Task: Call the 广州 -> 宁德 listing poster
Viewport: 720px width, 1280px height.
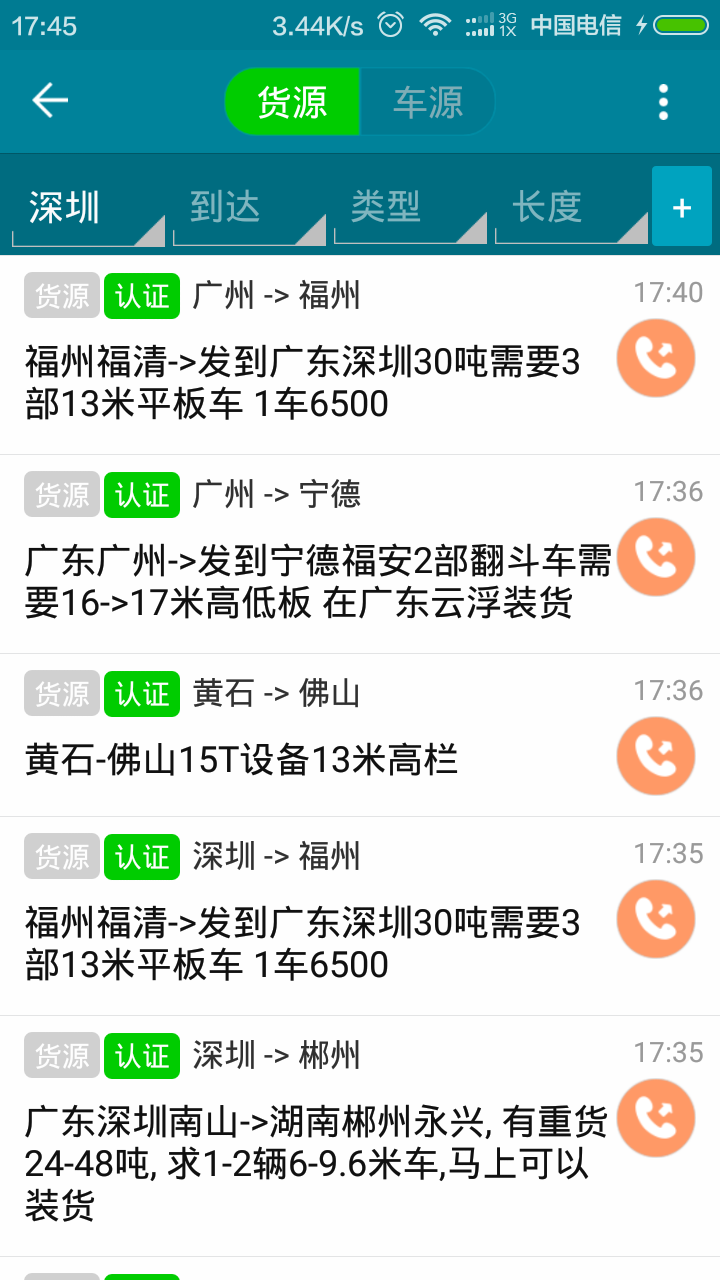Action: (656, 557)
